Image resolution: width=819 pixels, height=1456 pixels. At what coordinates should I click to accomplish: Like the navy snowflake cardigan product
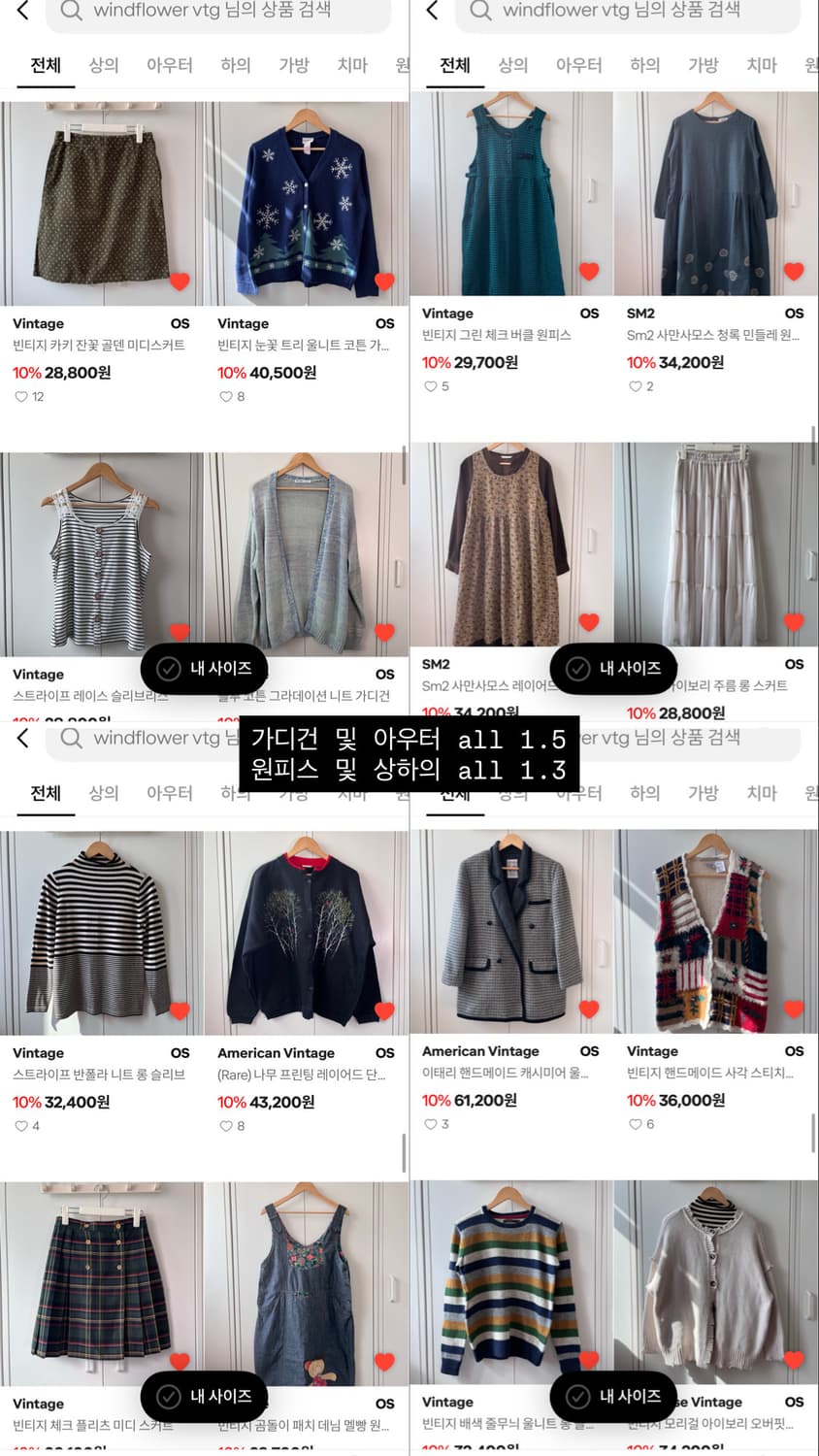pyautogui.click(x=382, y=282)
